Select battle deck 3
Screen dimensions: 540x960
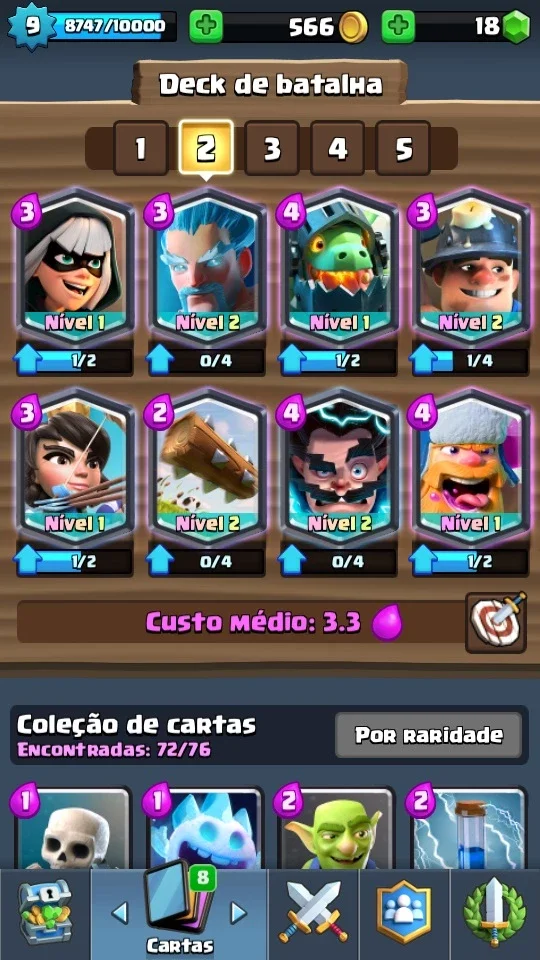coord(272,148)
